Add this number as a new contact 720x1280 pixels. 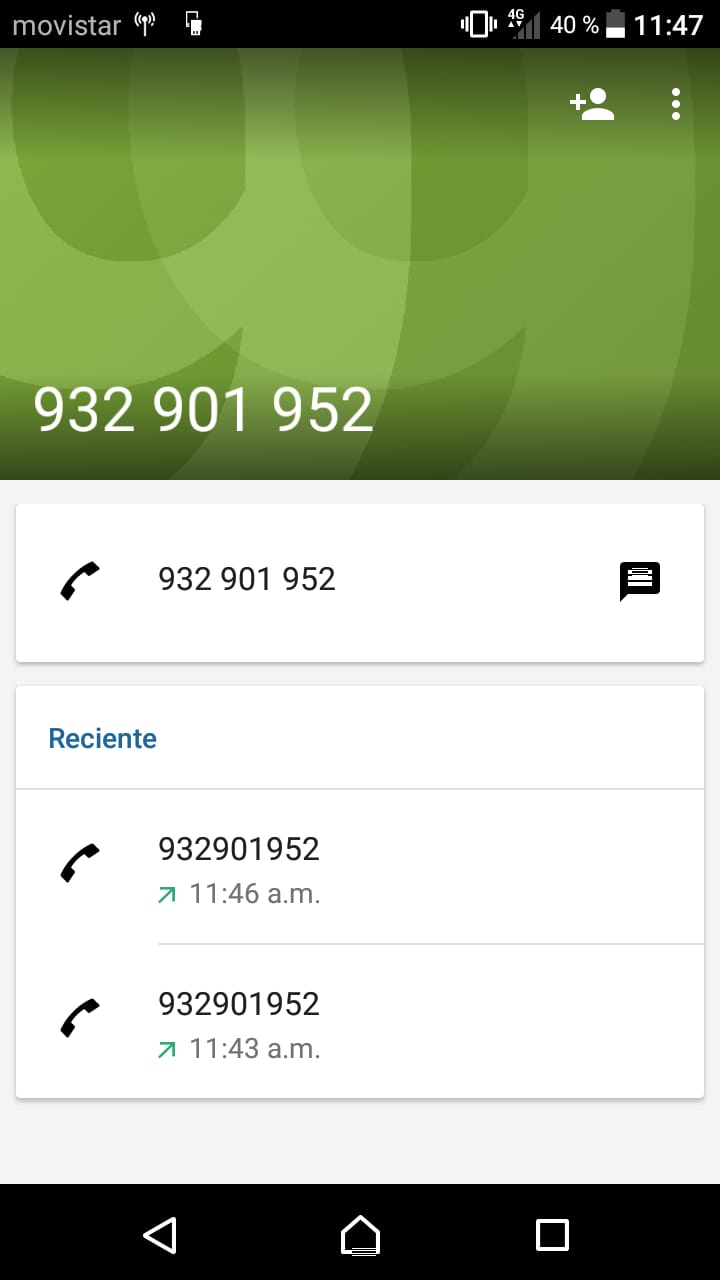(x=592, y=104)
